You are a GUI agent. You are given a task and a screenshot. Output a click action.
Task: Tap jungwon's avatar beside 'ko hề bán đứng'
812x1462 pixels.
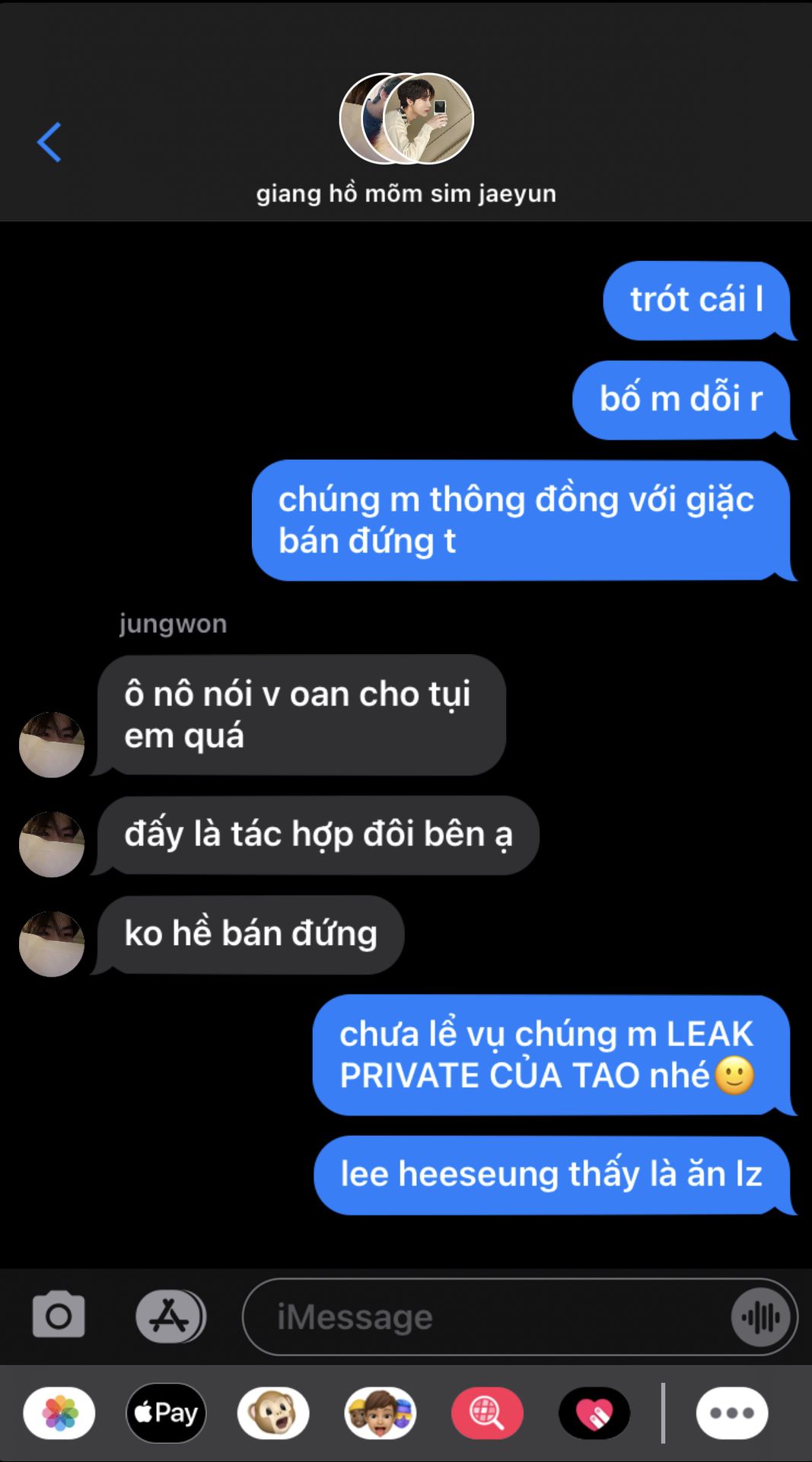coord(52,944)
